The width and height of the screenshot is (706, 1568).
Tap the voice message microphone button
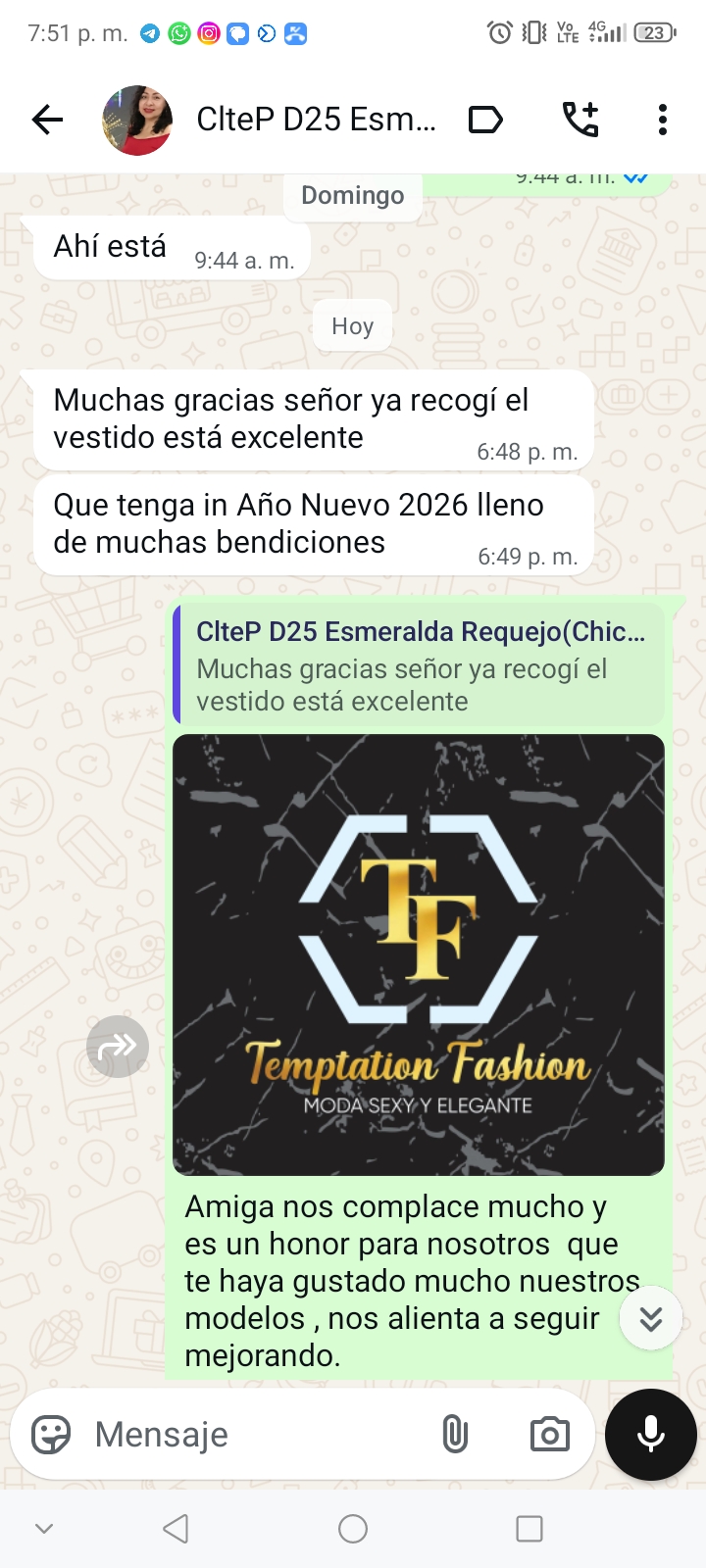tap(651, 1435)
